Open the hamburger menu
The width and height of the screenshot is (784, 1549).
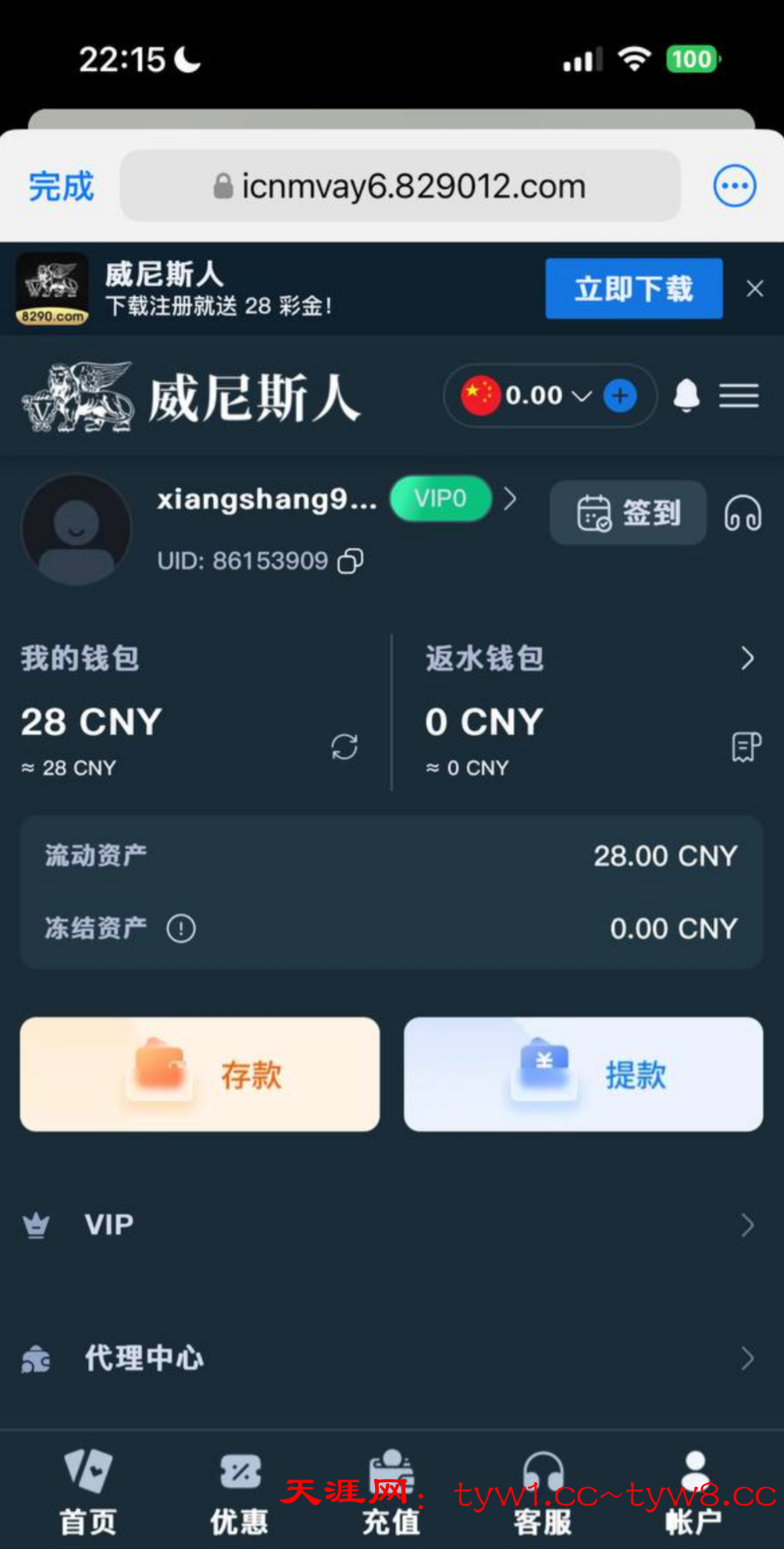[x=739, y=396]
